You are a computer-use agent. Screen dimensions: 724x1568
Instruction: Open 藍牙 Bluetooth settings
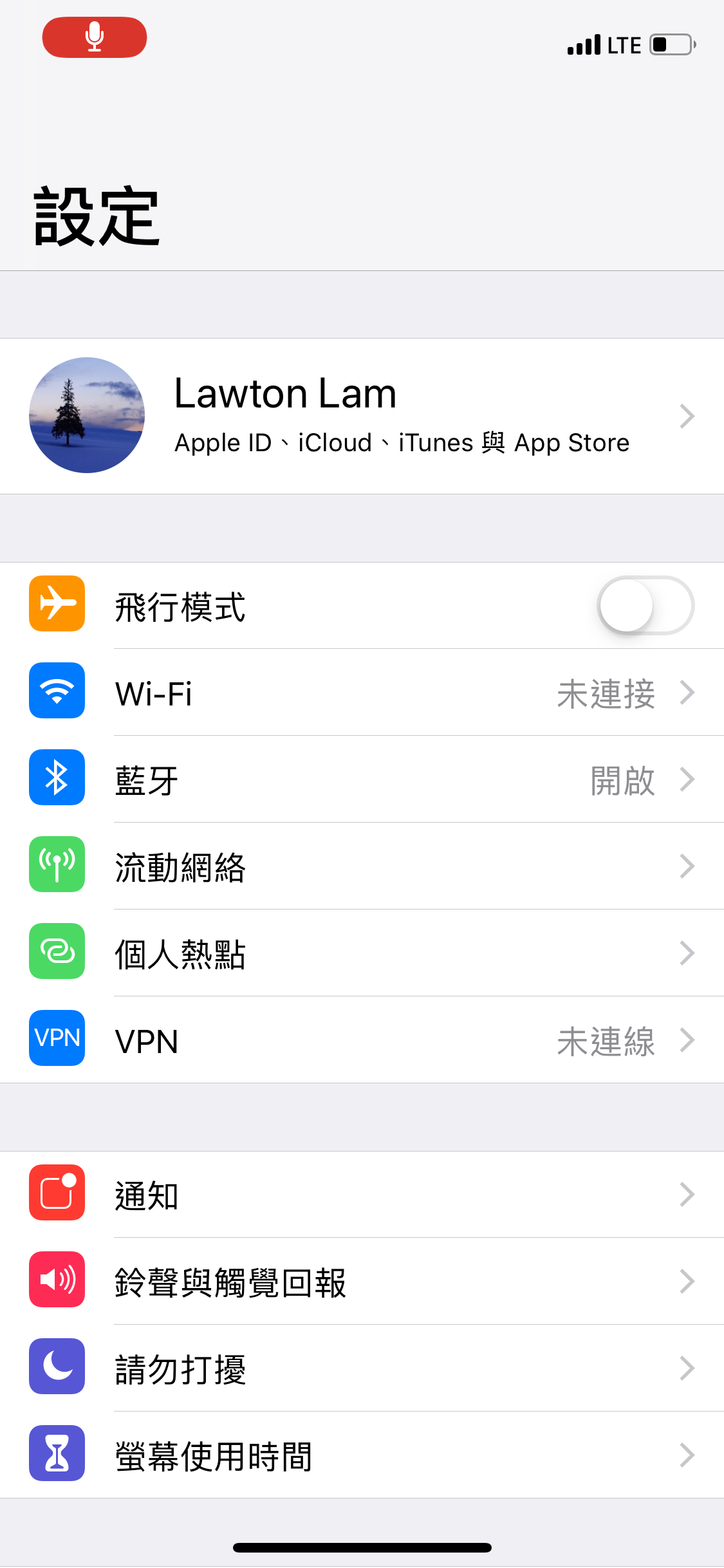coord(362,780)
